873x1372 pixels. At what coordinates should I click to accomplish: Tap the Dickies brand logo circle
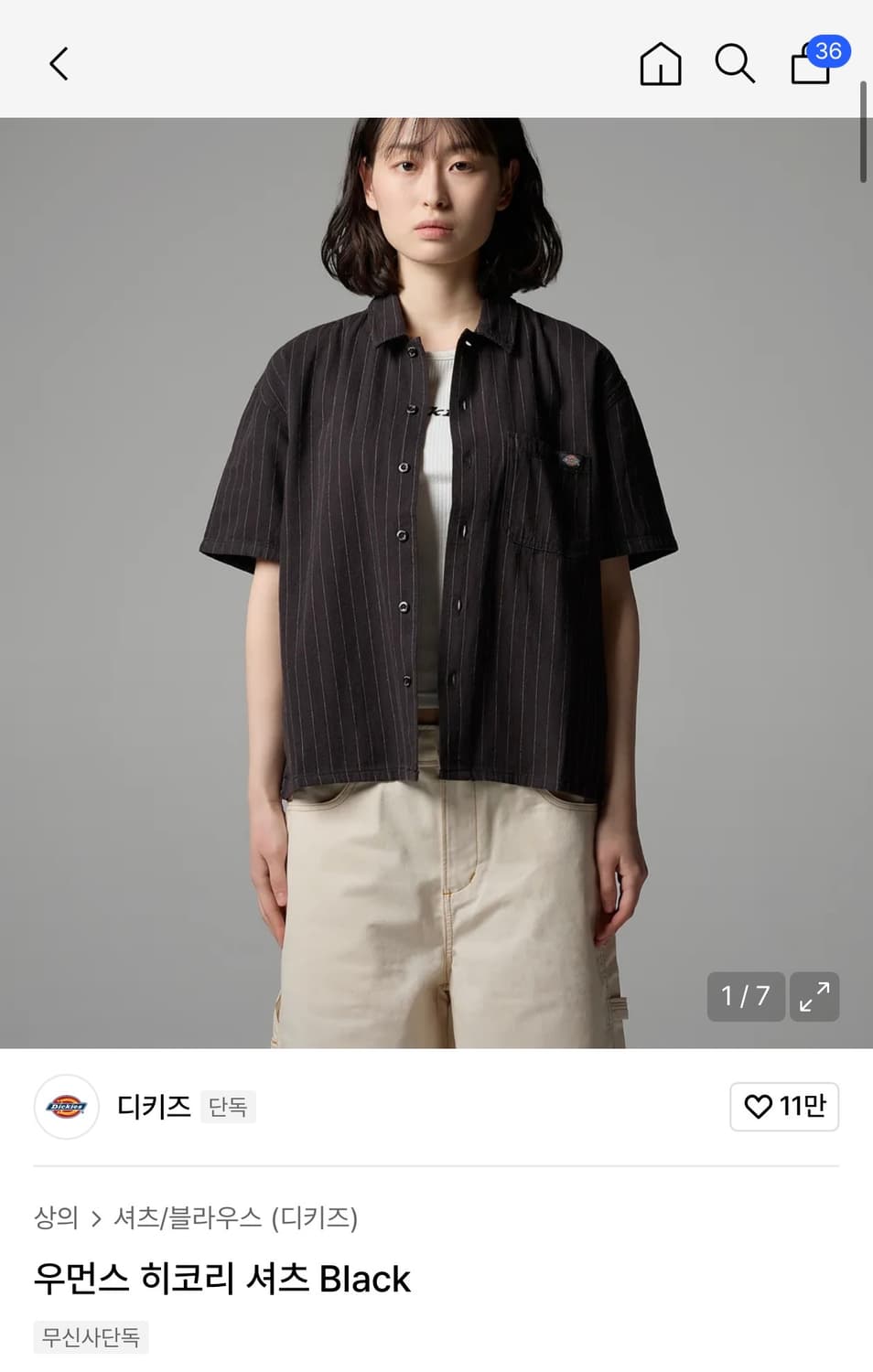coord(65,1107)
